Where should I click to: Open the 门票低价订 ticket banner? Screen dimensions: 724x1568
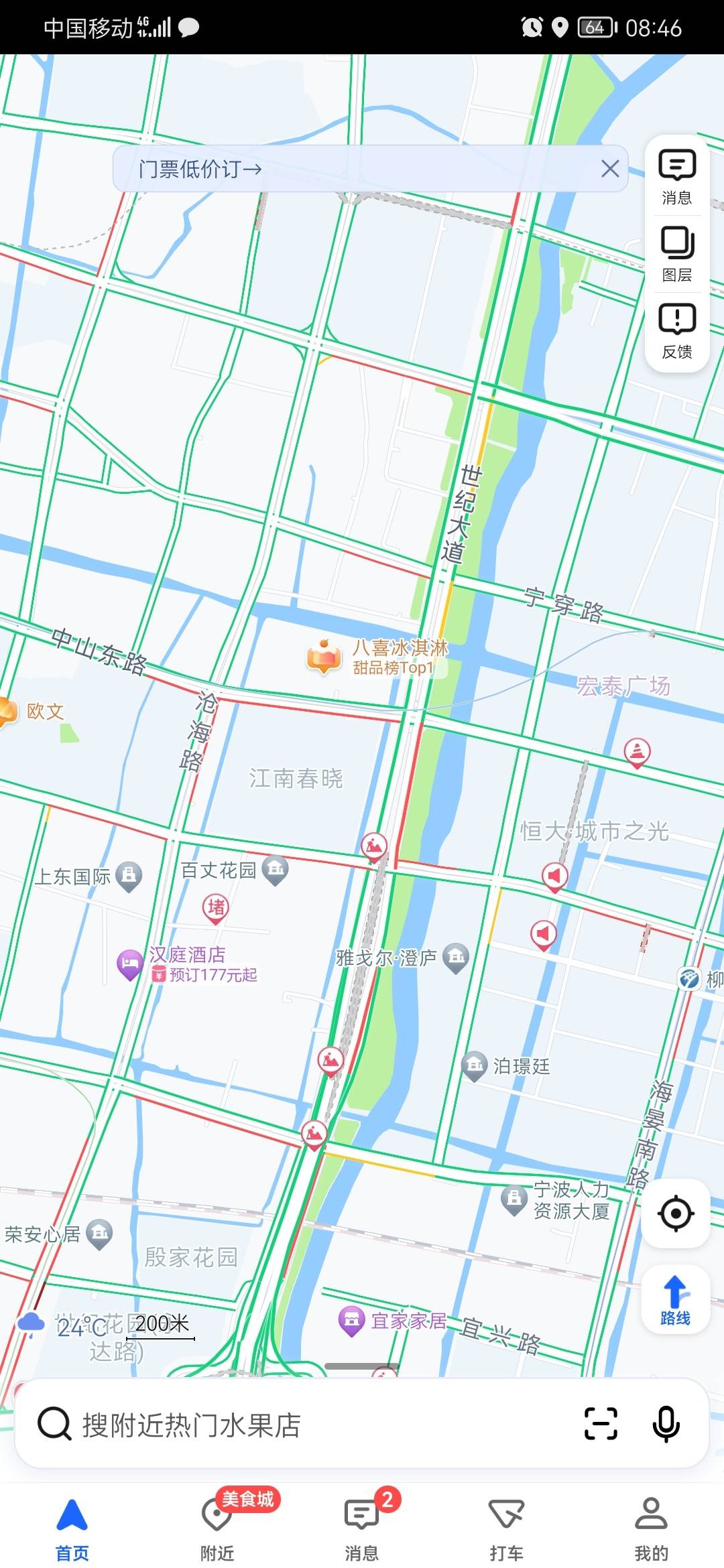point(200,169)
